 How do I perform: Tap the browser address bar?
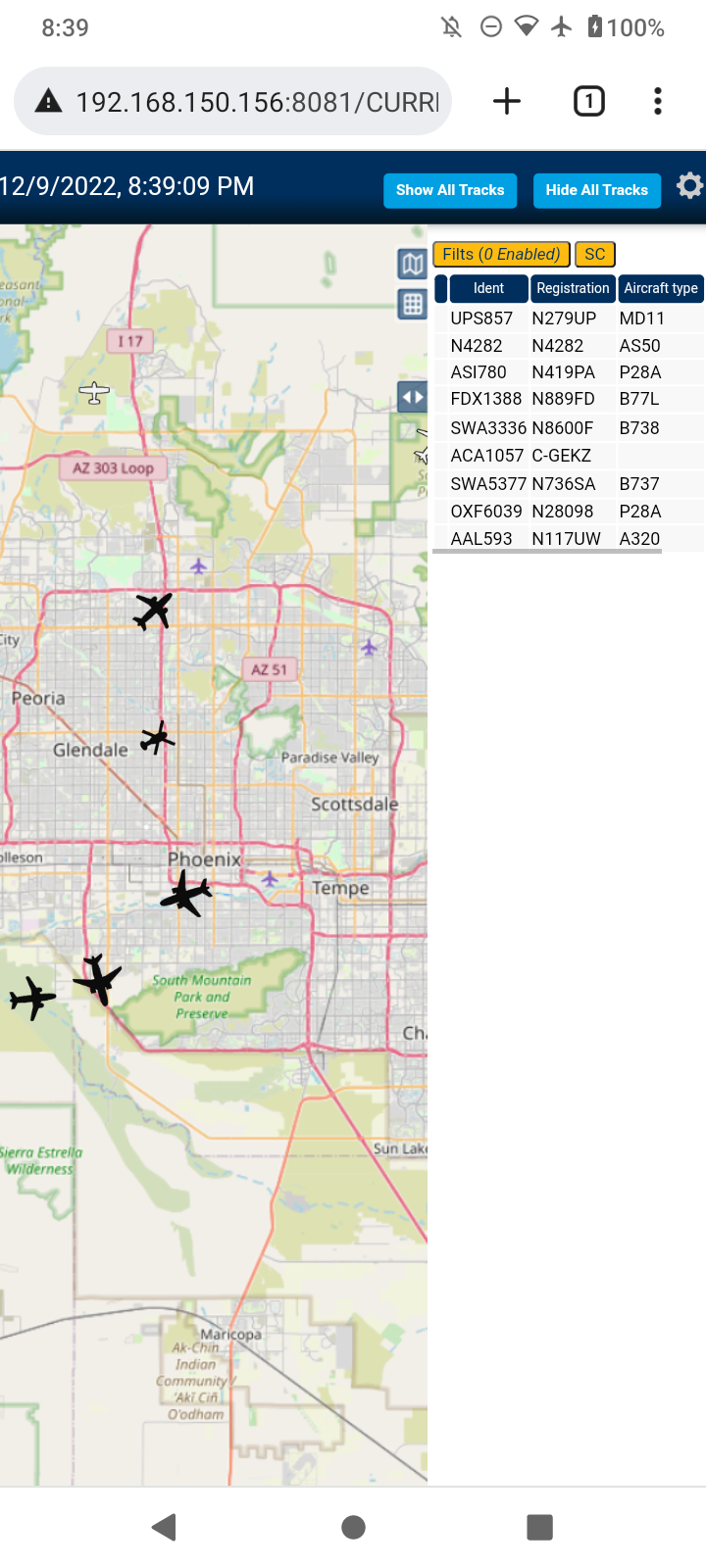(232, 101)
